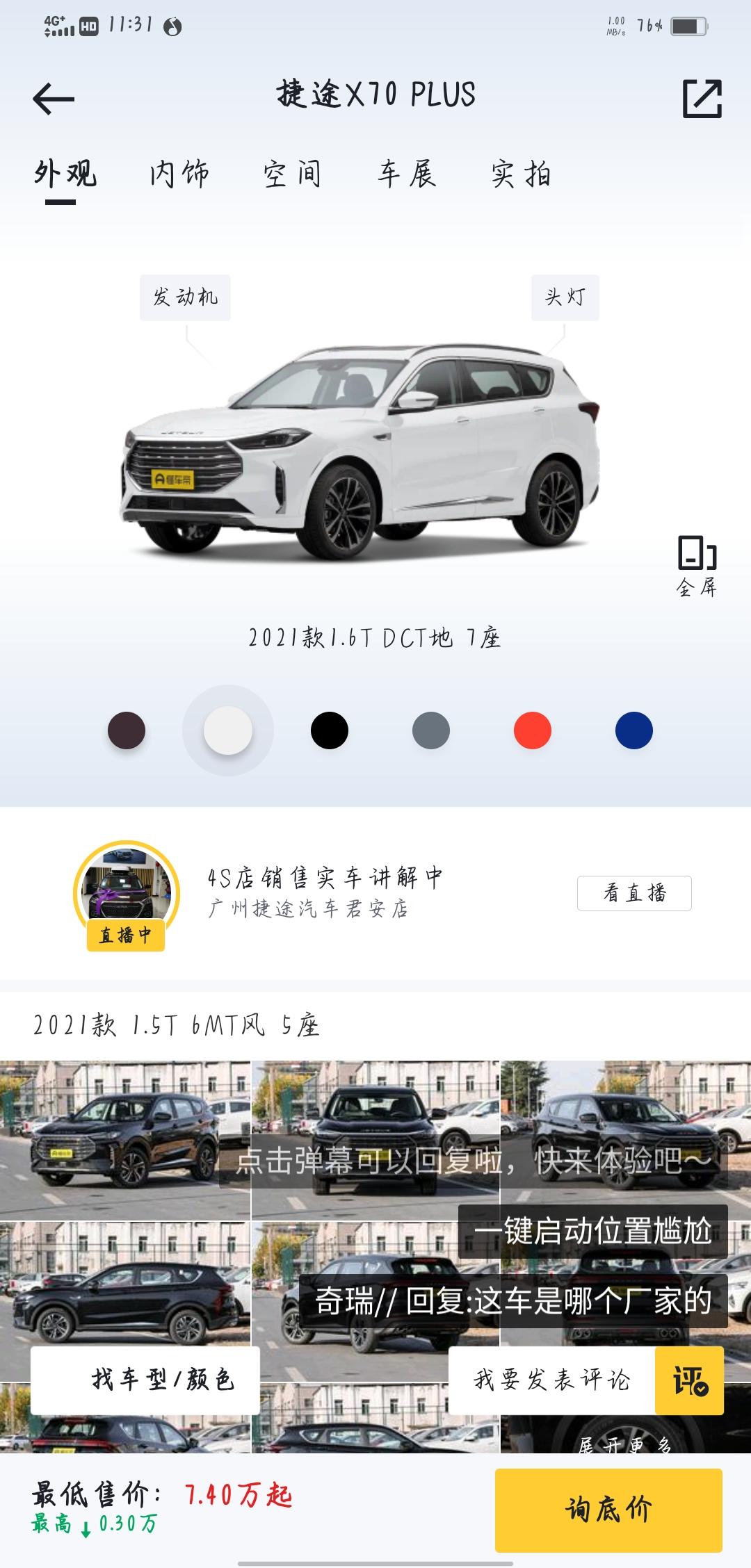Image resolution: width=751 pixels, height=1568 pixels.
Task: Open the 实拍 tab
Action: click(x=521, y=174)
